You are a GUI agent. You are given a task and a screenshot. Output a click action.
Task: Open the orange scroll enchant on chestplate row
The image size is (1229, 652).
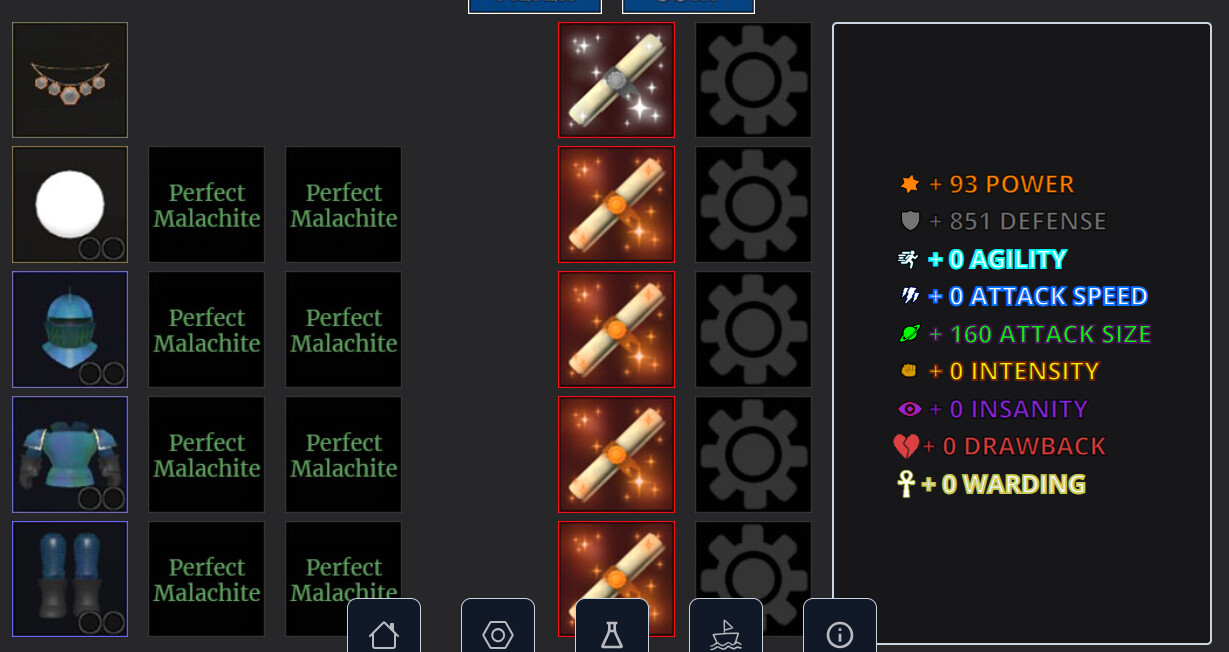(616, 454)
